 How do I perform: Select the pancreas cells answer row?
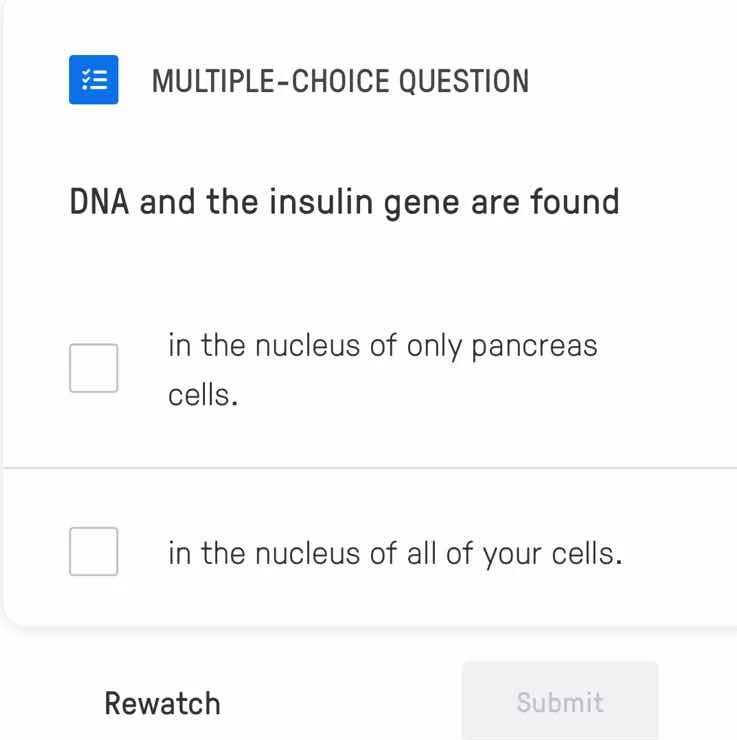[382, 368]
